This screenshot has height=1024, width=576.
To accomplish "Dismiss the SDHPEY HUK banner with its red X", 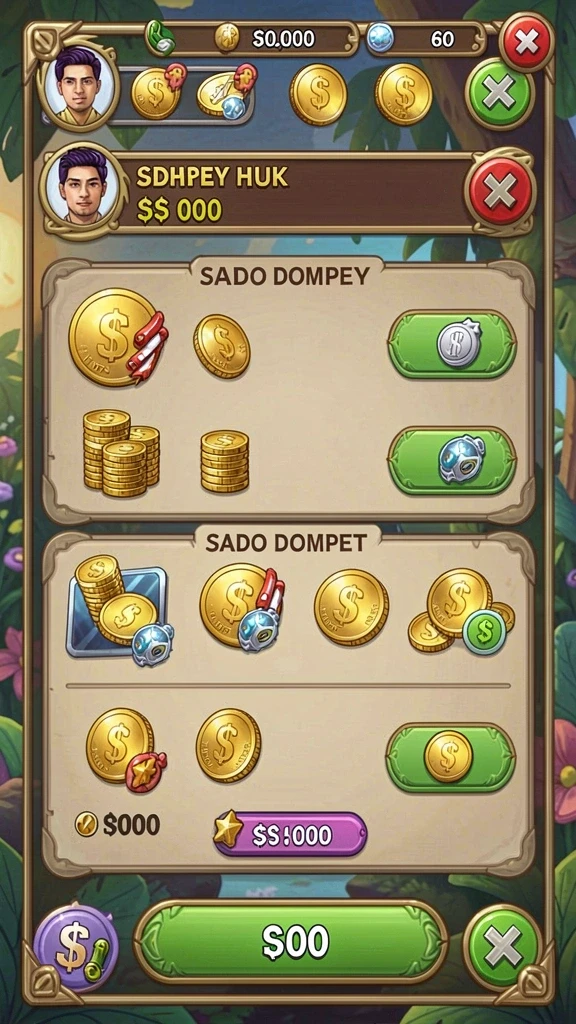I will (x=500, y=191).
